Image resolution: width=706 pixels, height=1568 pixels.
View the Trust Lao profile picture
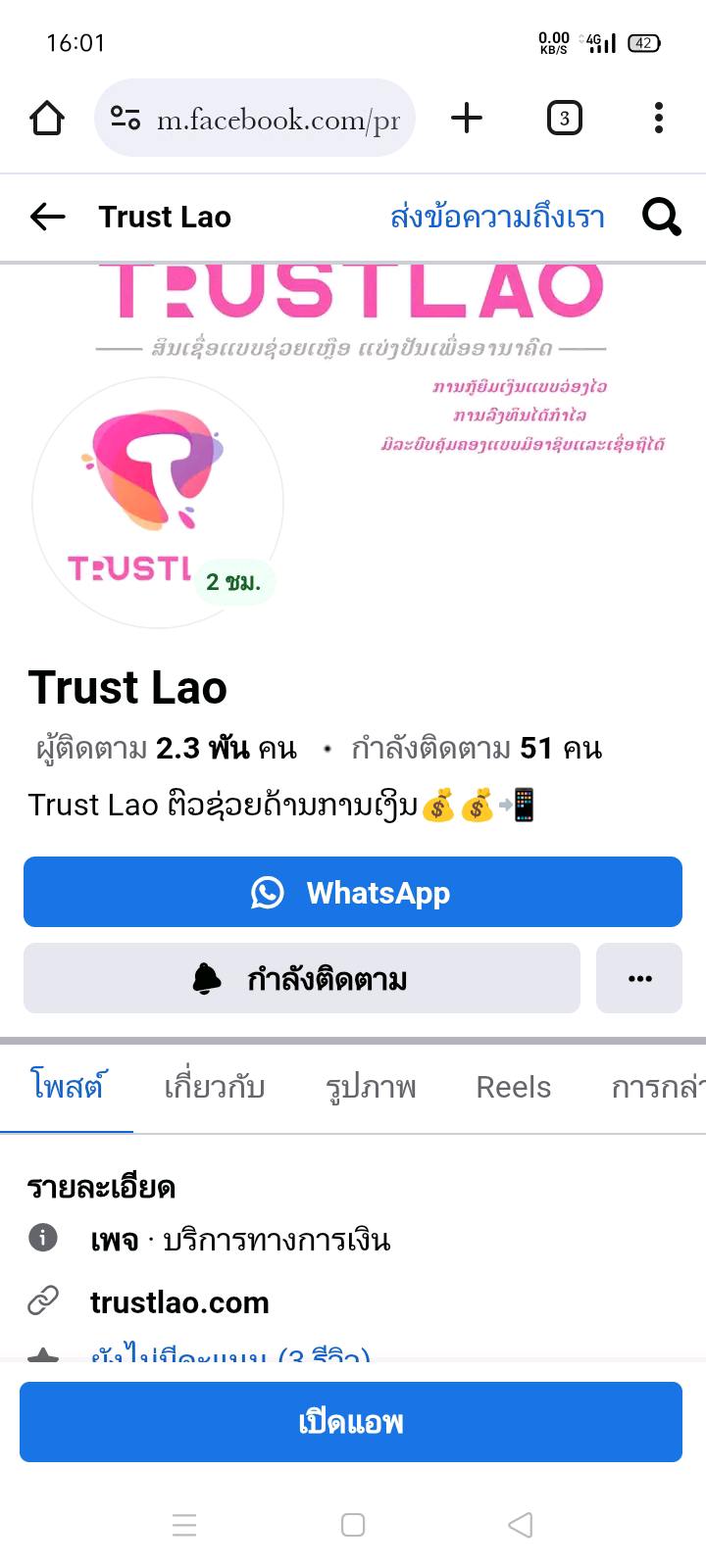click(157, 502)
